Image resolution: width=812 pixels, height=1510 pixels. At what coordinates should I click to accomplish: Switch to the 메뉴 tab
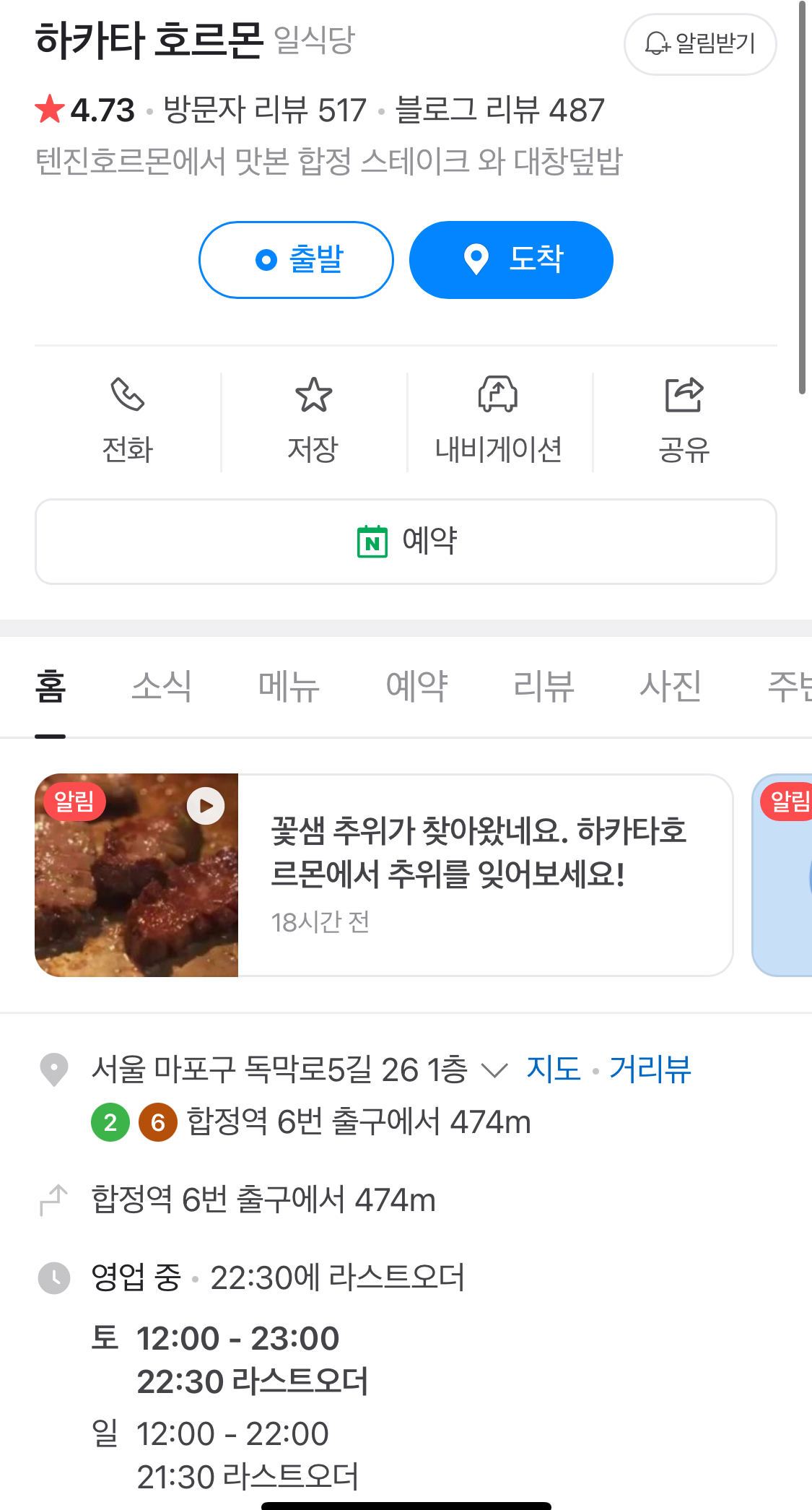289,686
